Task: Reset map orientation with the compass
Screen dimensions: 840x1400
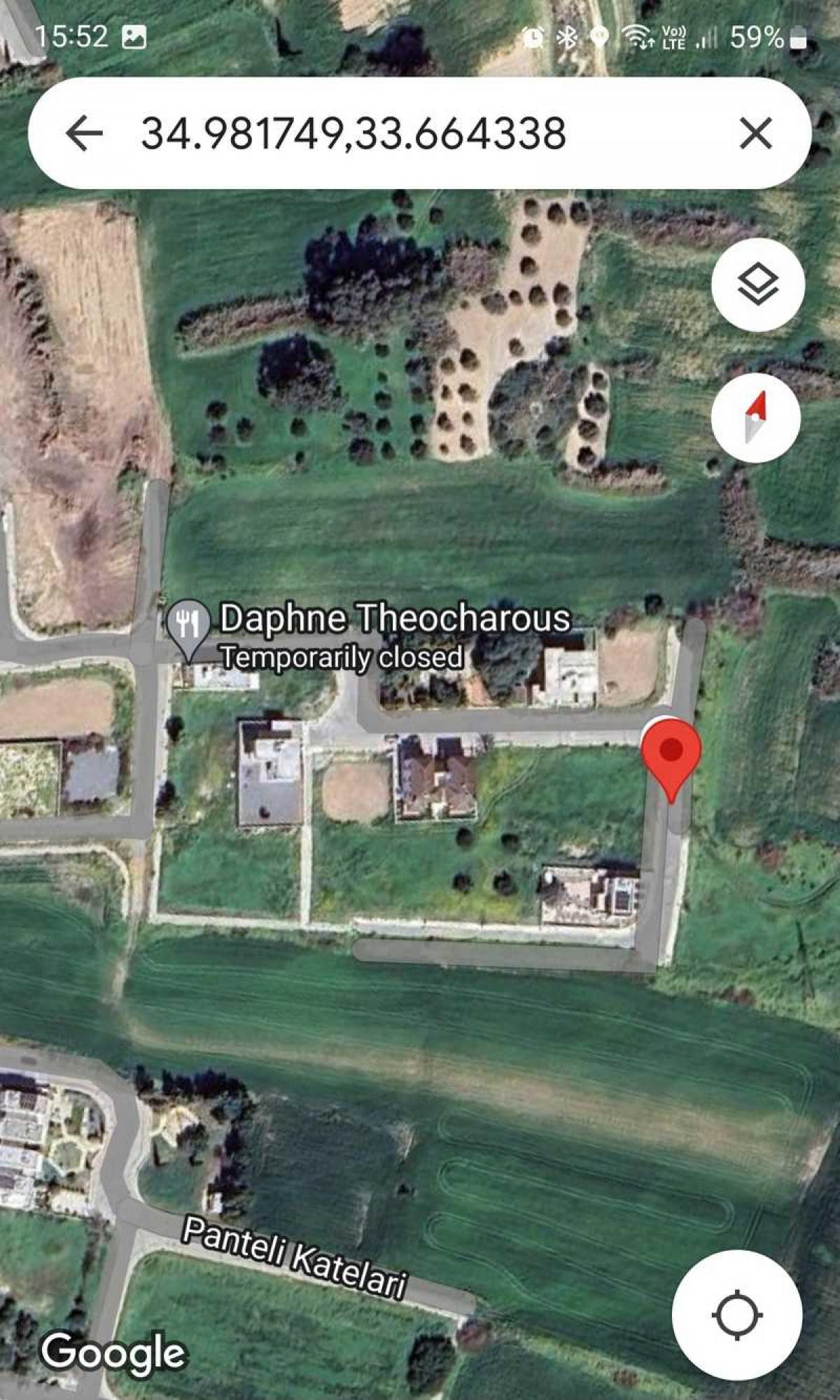Action: 755,417
